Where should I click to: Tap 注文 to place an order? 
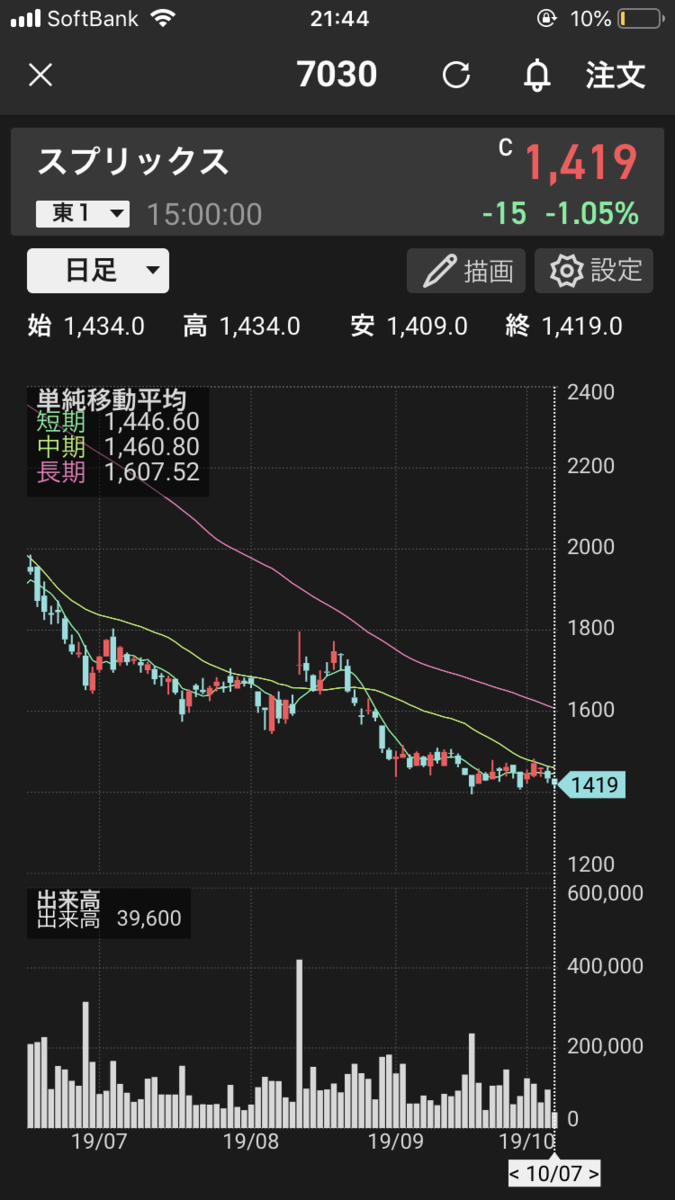616,75
